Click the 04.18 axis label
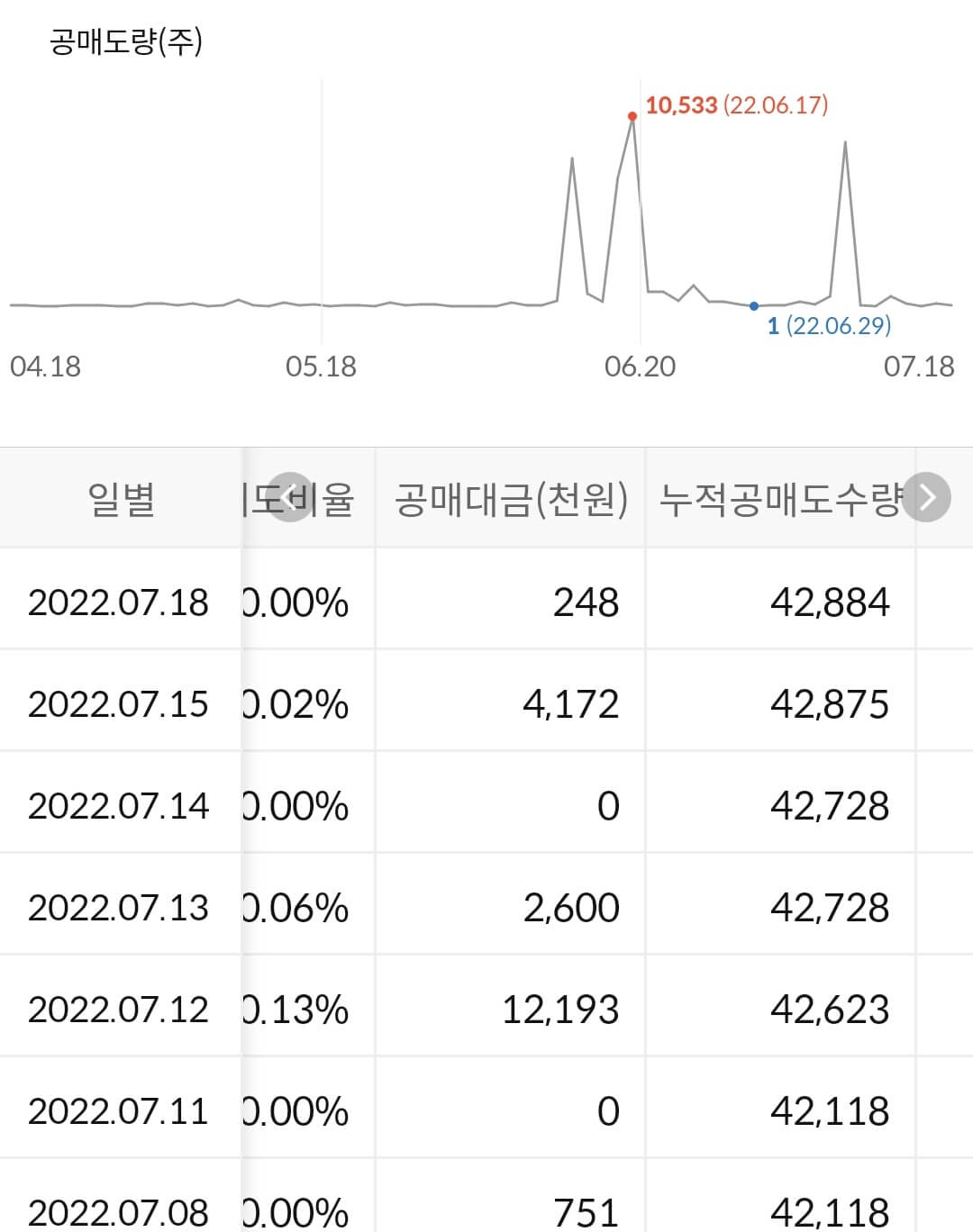 click(x=44, y=367)
